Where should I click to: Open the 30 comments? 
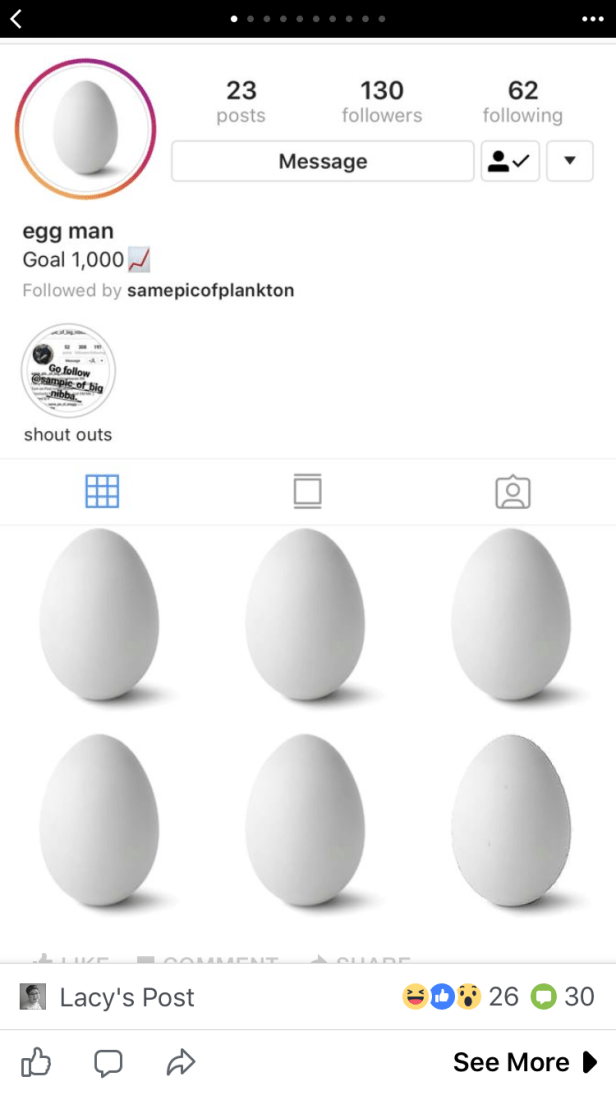click(564, 997)
